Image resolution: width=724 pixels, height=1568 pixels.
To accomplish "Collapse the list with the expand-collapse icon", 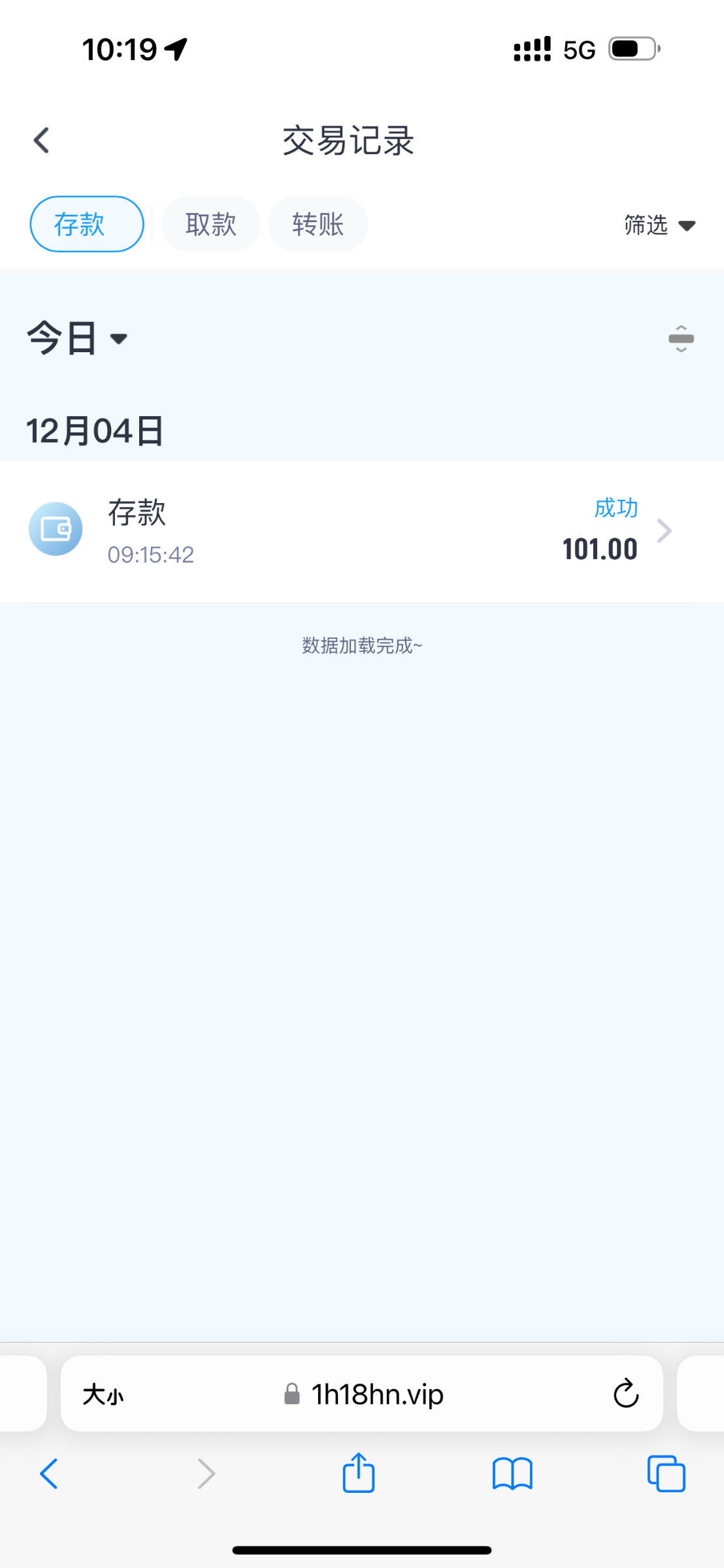I will pos(681,338).
